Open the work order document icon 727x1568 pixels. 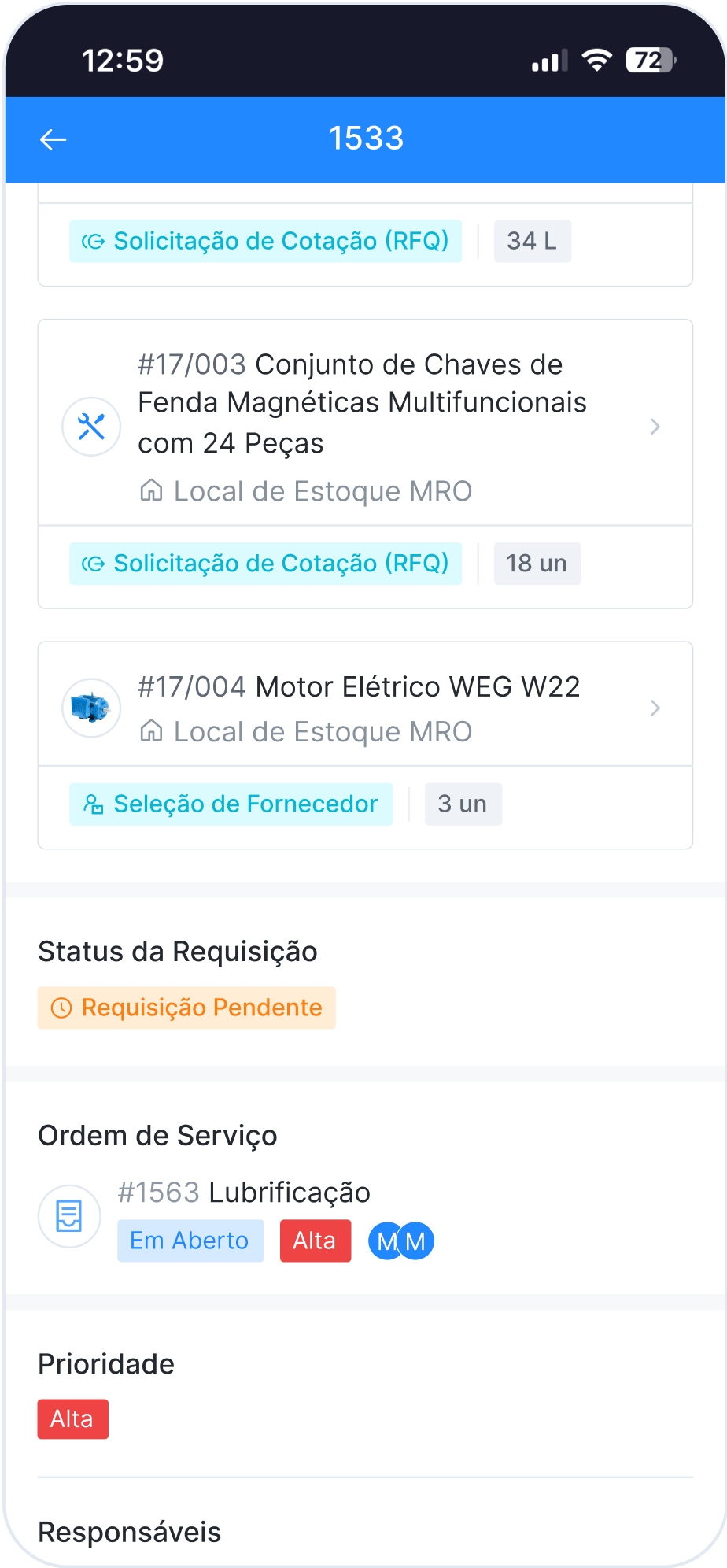click(x=68, y=1215)
